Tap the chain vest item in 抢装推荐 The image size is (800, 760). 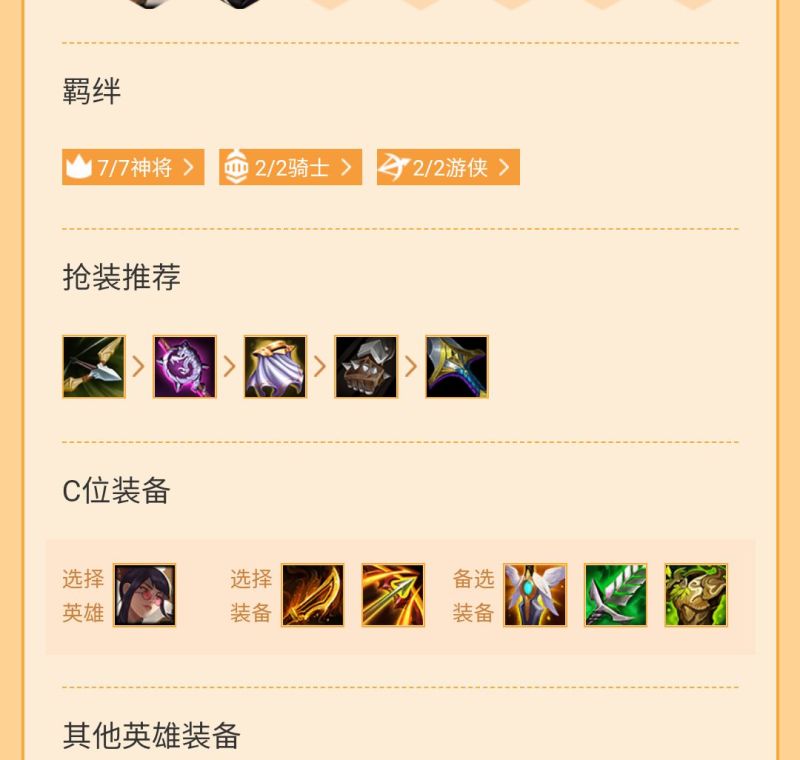[x=366, y=367]
